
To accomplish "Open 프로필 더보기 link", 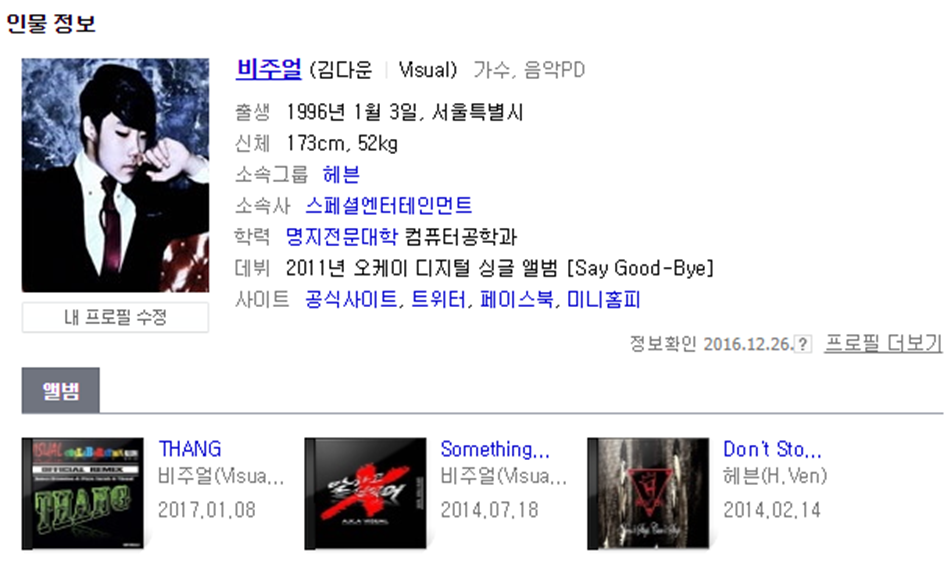I will [883, 343].
